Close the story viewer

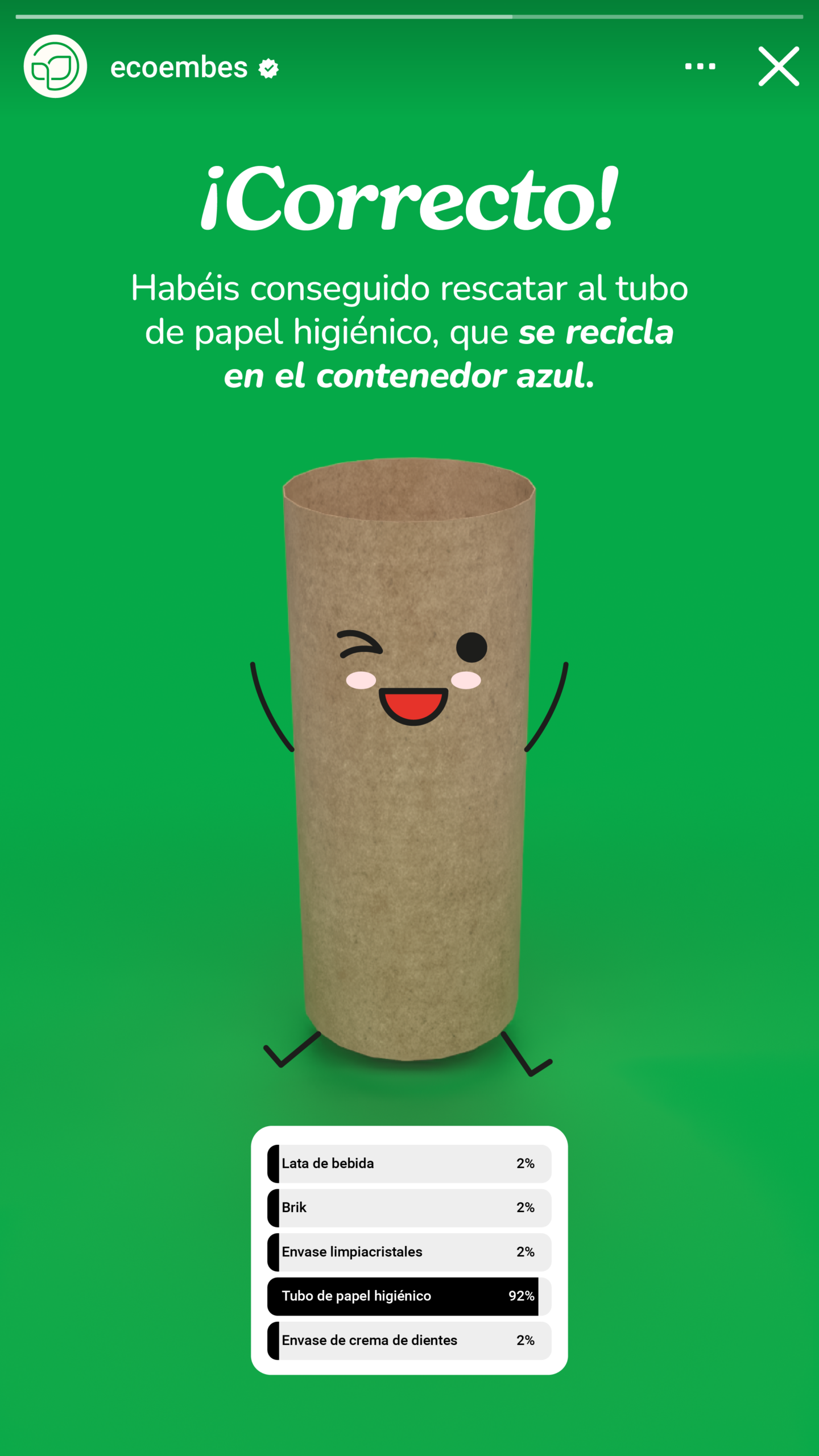click(x=778, y=67)
